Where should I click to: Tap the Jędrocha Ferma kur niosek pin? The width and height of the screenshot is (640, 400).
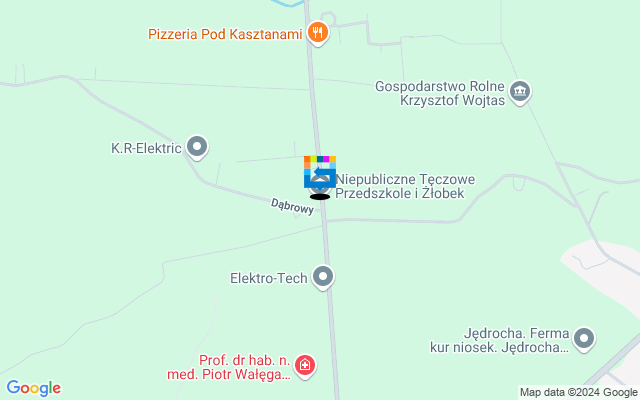585,340
